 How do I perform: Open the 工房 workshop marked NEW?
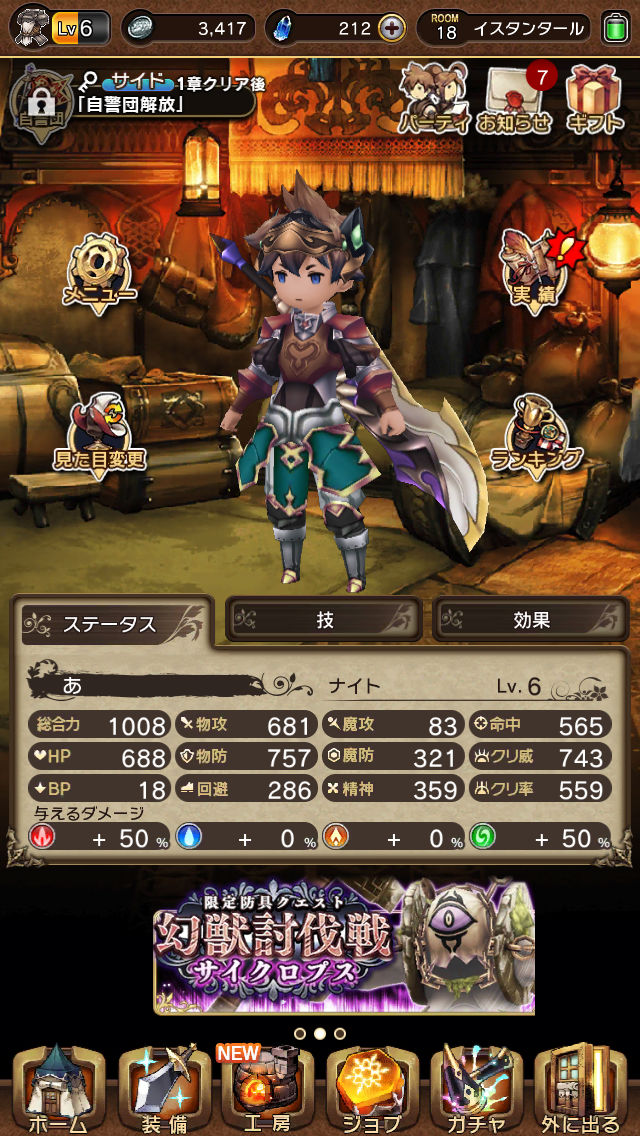pyautogui.click(x=268, y=1090)
